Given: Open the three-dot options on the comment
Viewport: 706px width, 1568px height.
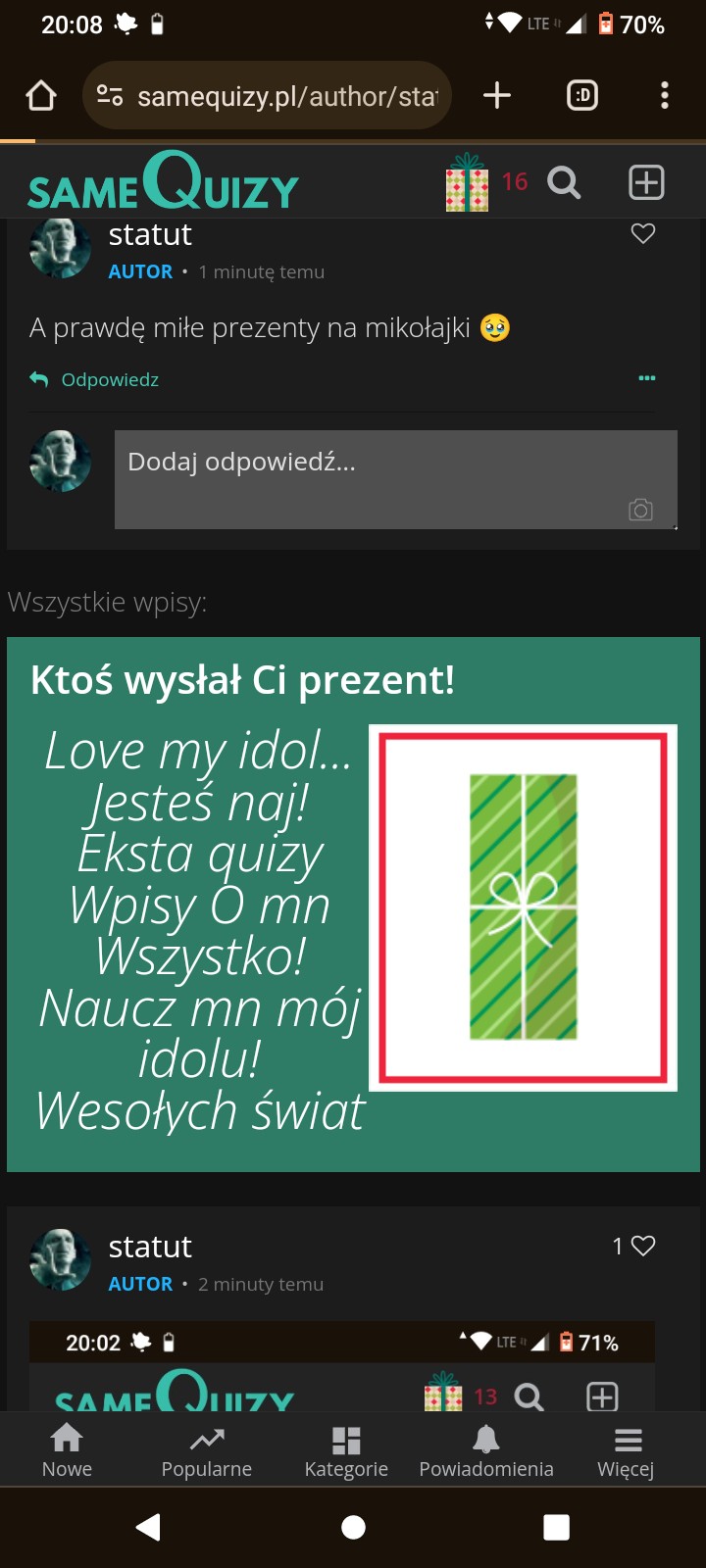Looking at the screenshot, I should click(x=647, y=378).
